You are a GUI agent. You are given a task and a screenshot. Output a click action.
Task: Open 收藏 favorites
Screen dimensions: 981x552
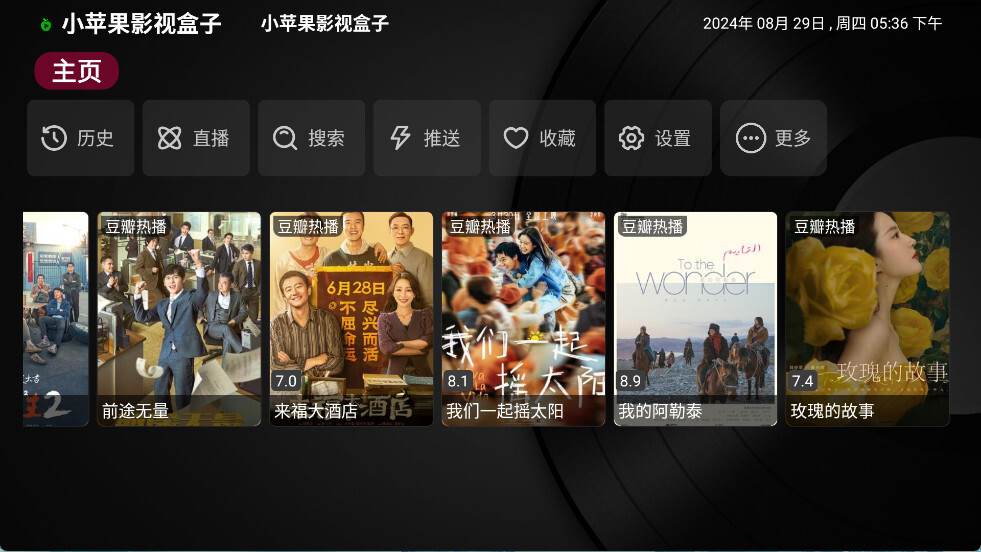tap(542, 138)
